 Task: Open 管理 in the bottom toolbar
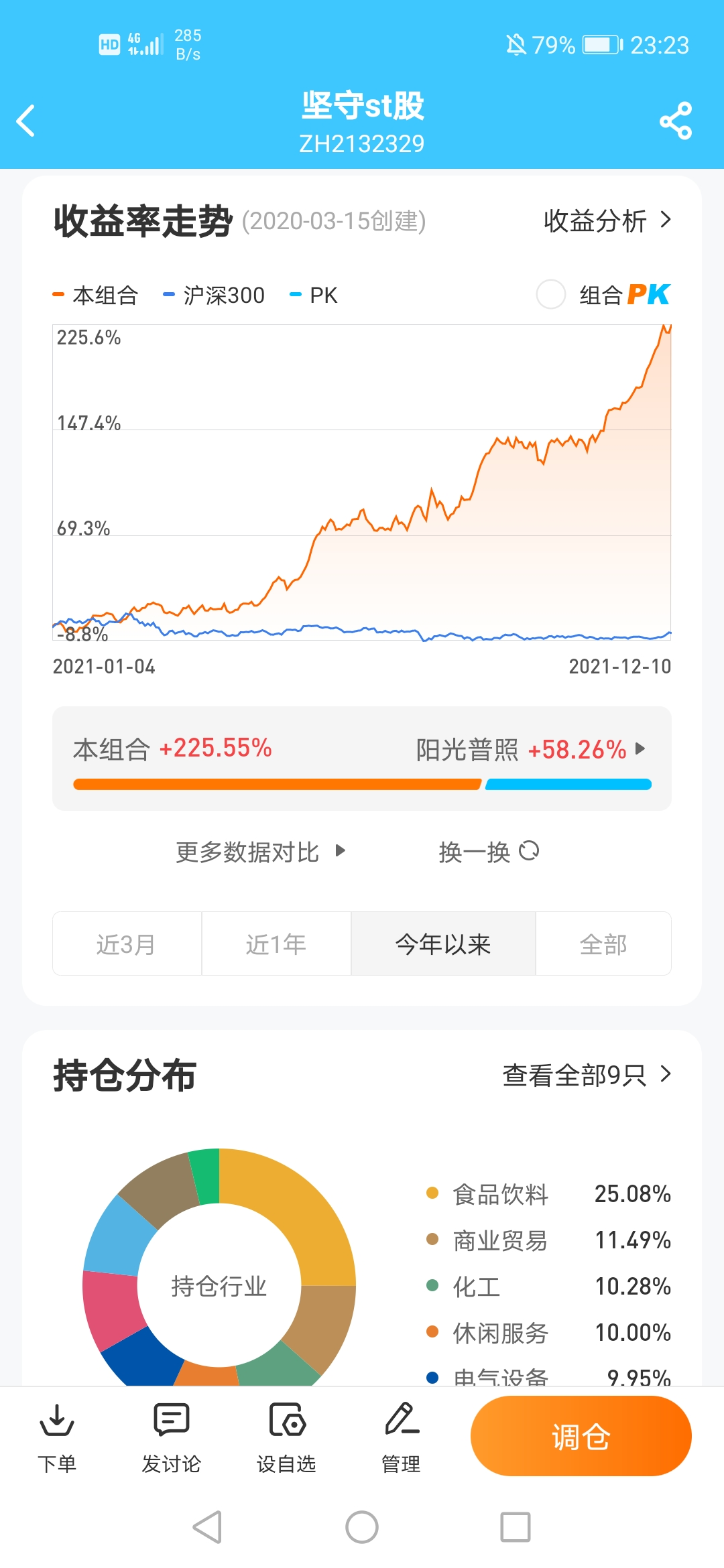pyautogui.click(x=401, y=1437)
